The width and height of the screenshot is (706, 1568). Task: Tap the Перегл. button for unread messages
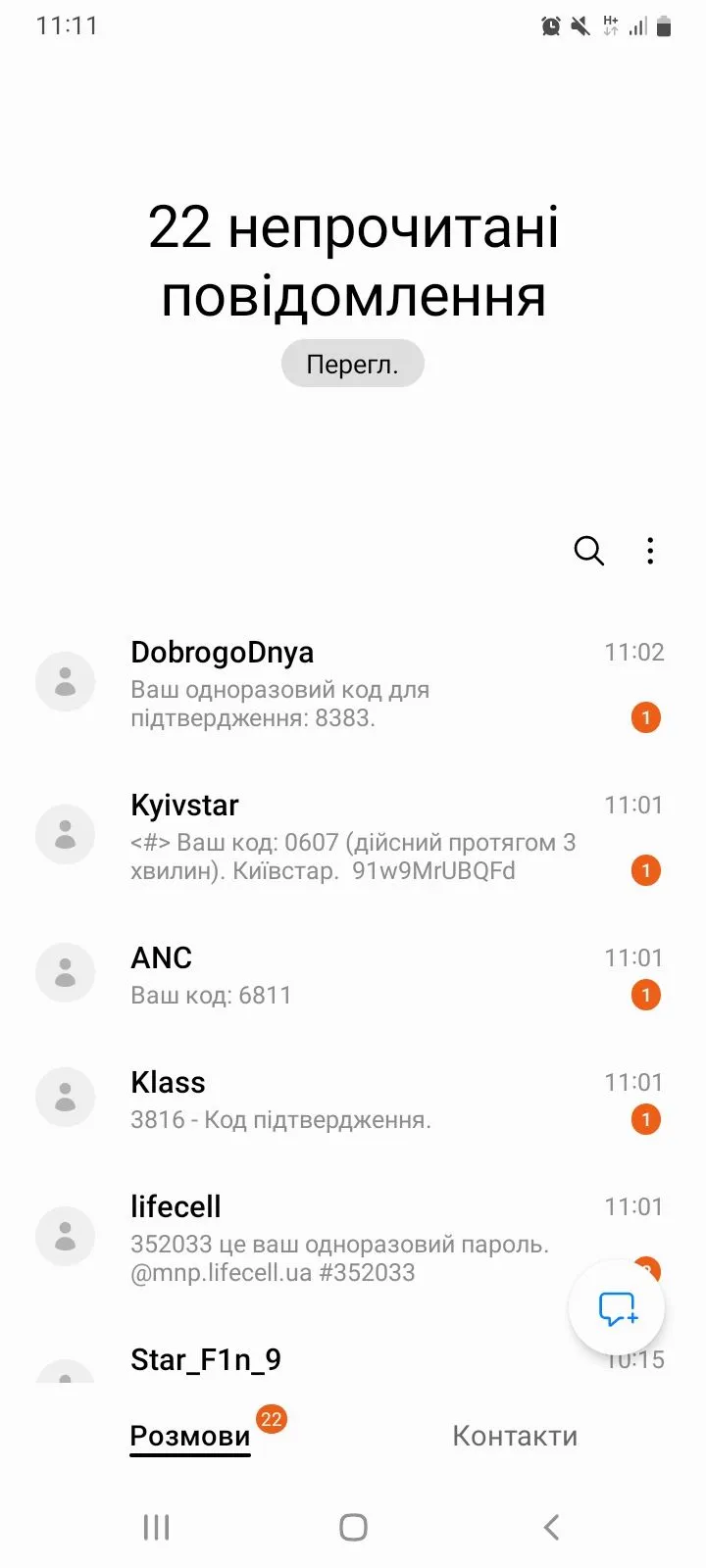tap(352, 365)
